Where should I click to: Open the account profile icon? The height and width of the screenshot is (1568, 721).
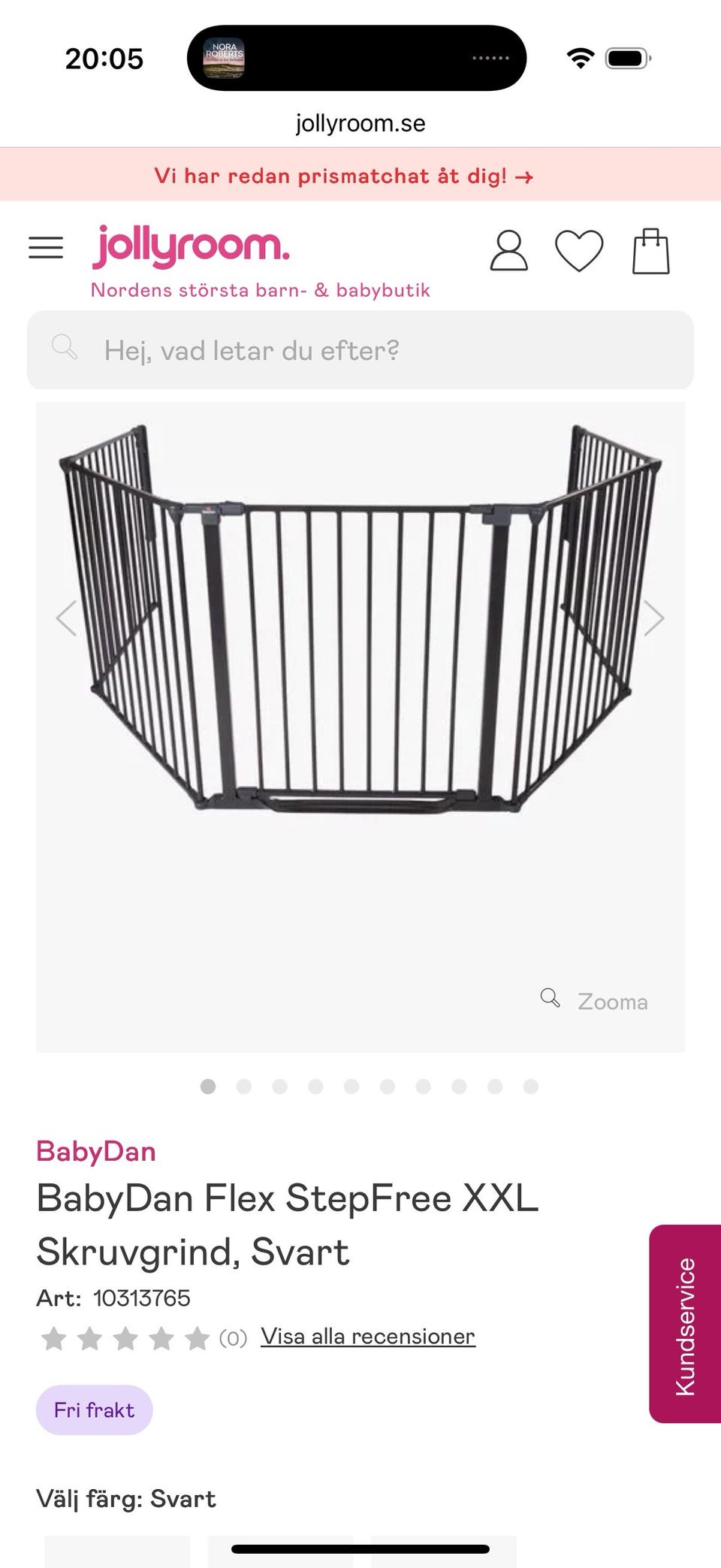click(509, 250)
